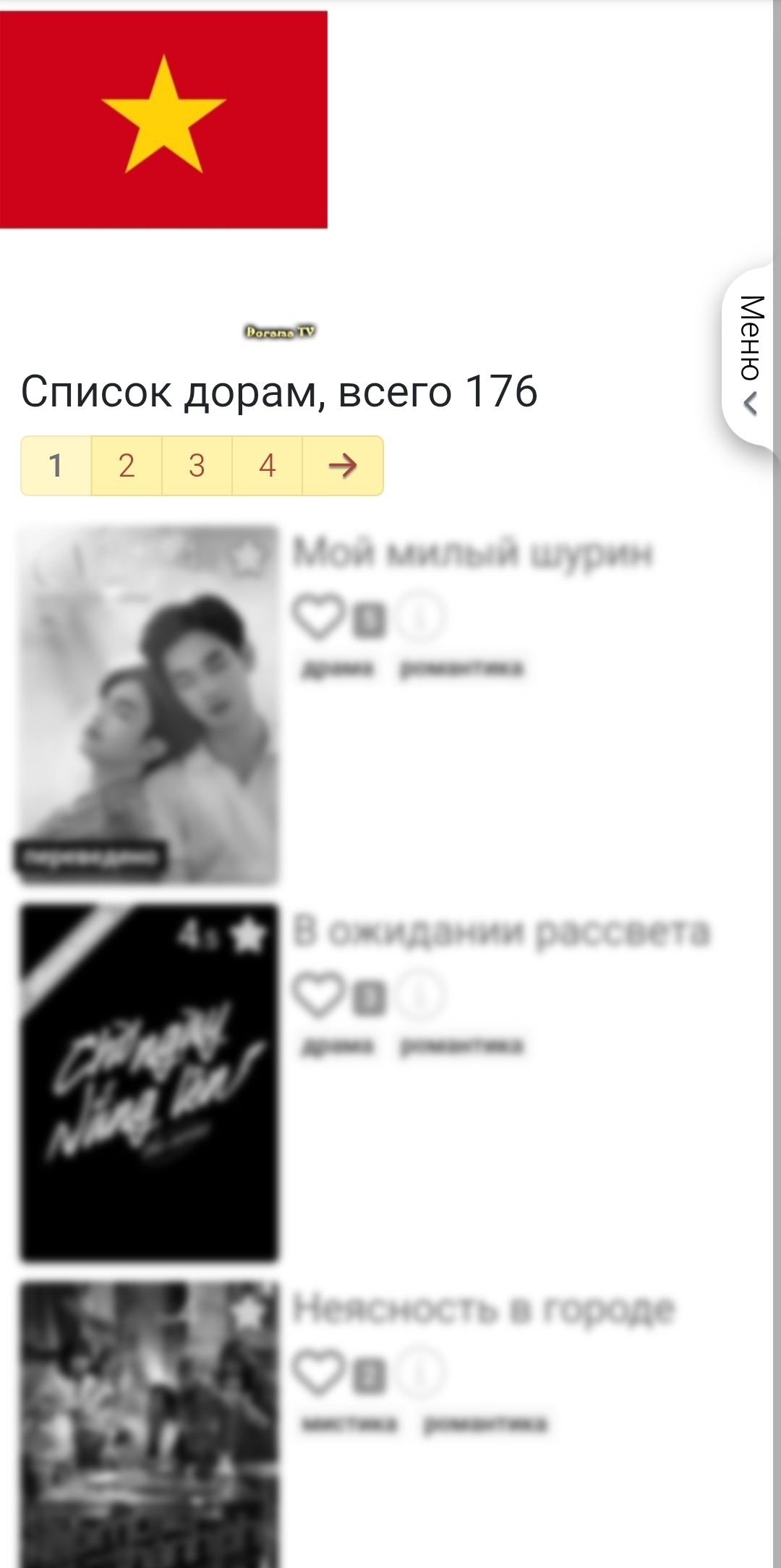The width and height of the screenshot is (781, 1568).
Task: Open the poster for Неясность в городе
Action: pyautogui.click(x=148, y=1425)
